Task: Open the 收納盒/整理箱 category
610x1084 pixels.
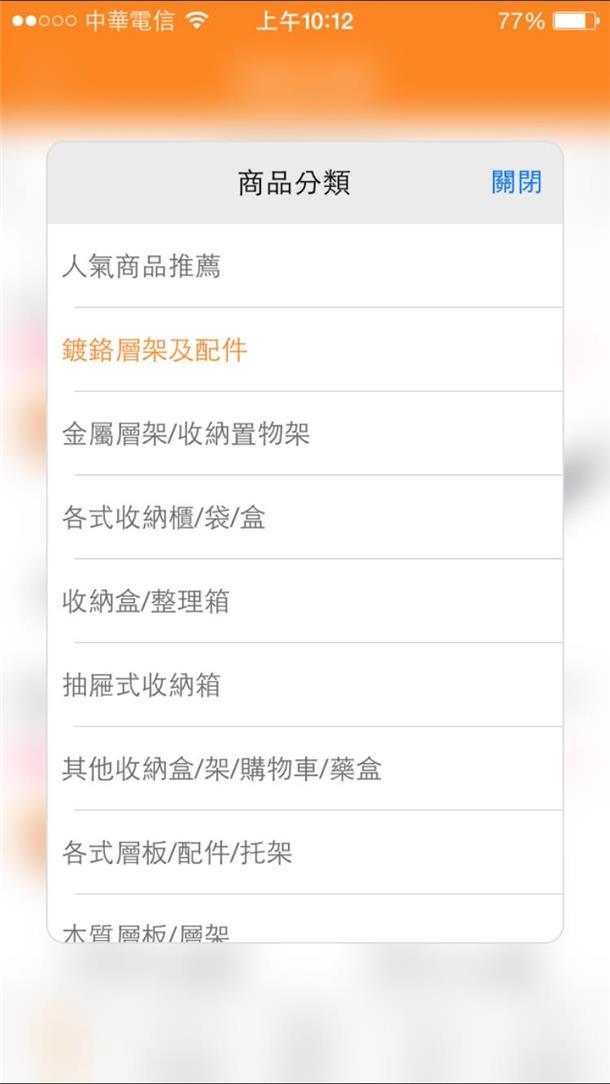Action: click(x=305, y=601)
